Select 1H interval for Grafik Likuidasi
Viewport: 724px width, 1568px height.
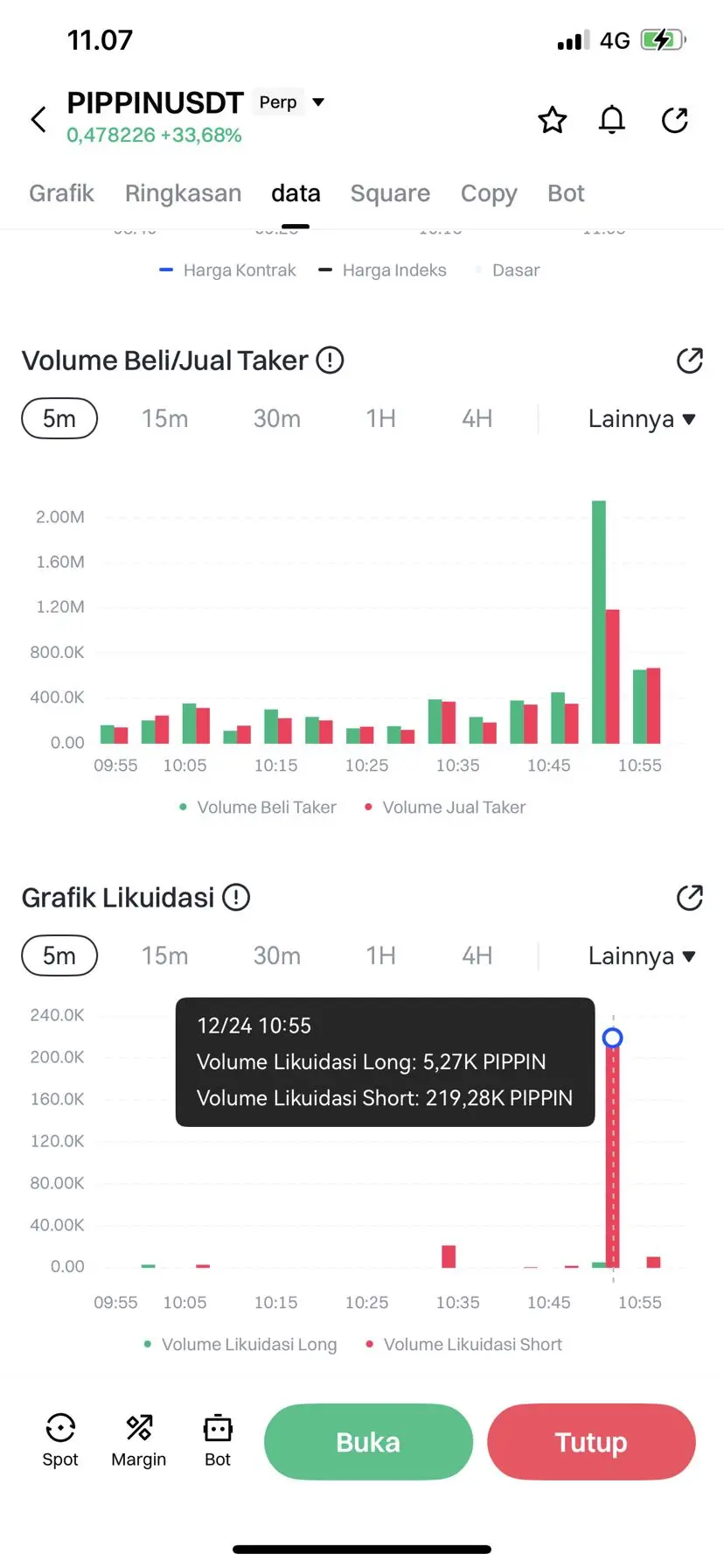coord(380,955)
